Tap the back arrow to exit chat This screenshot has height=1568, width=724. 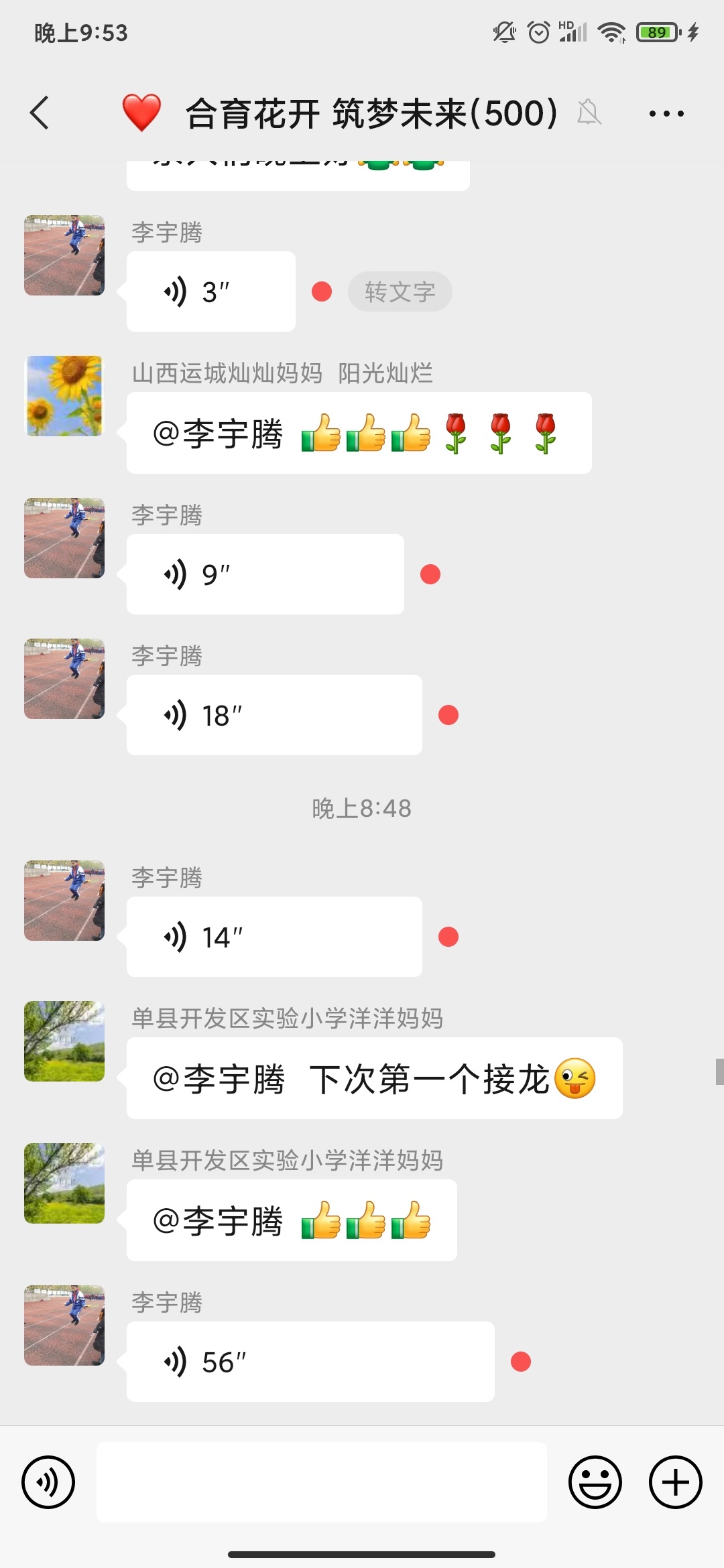40,113
